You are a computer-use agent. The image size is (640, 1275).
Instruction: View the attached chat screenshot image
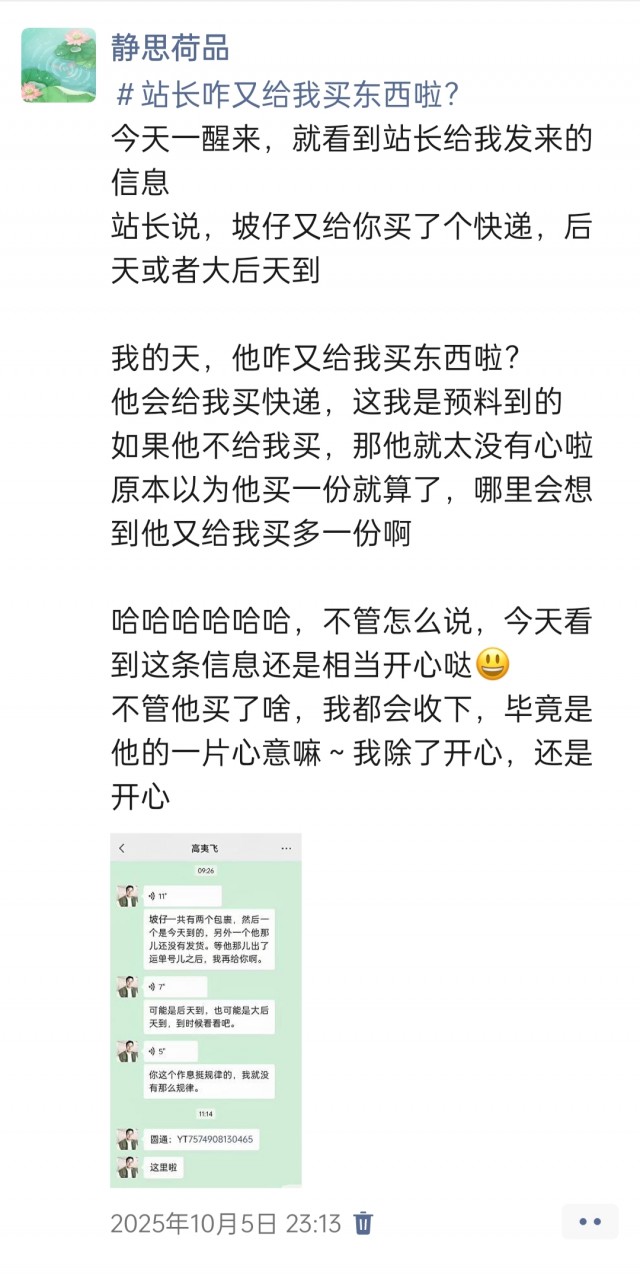point(206,1010)
